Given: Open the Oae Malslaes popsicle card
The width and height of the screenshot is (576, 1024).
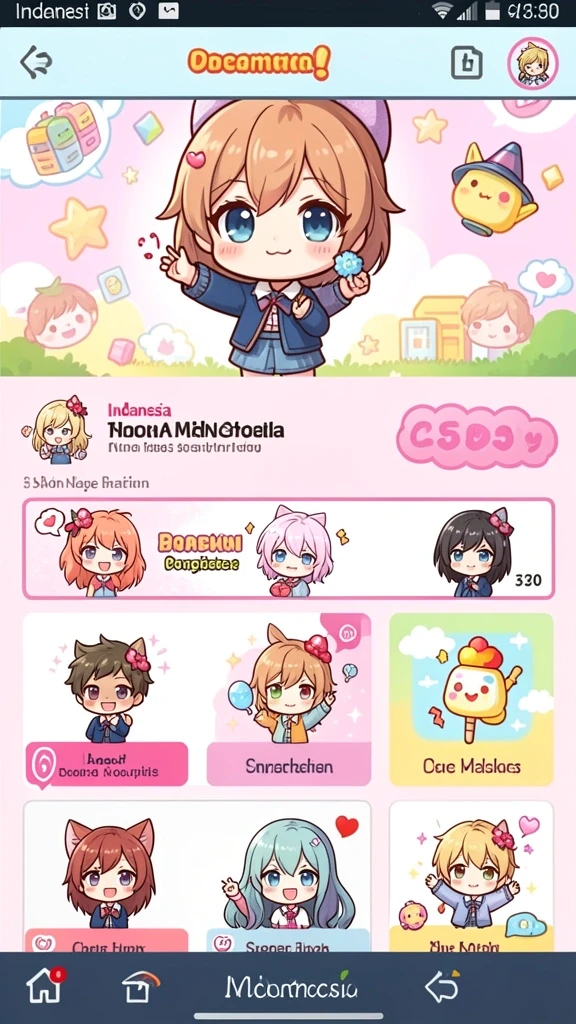Looking at the screenshot, I should (x=472, y=699).
